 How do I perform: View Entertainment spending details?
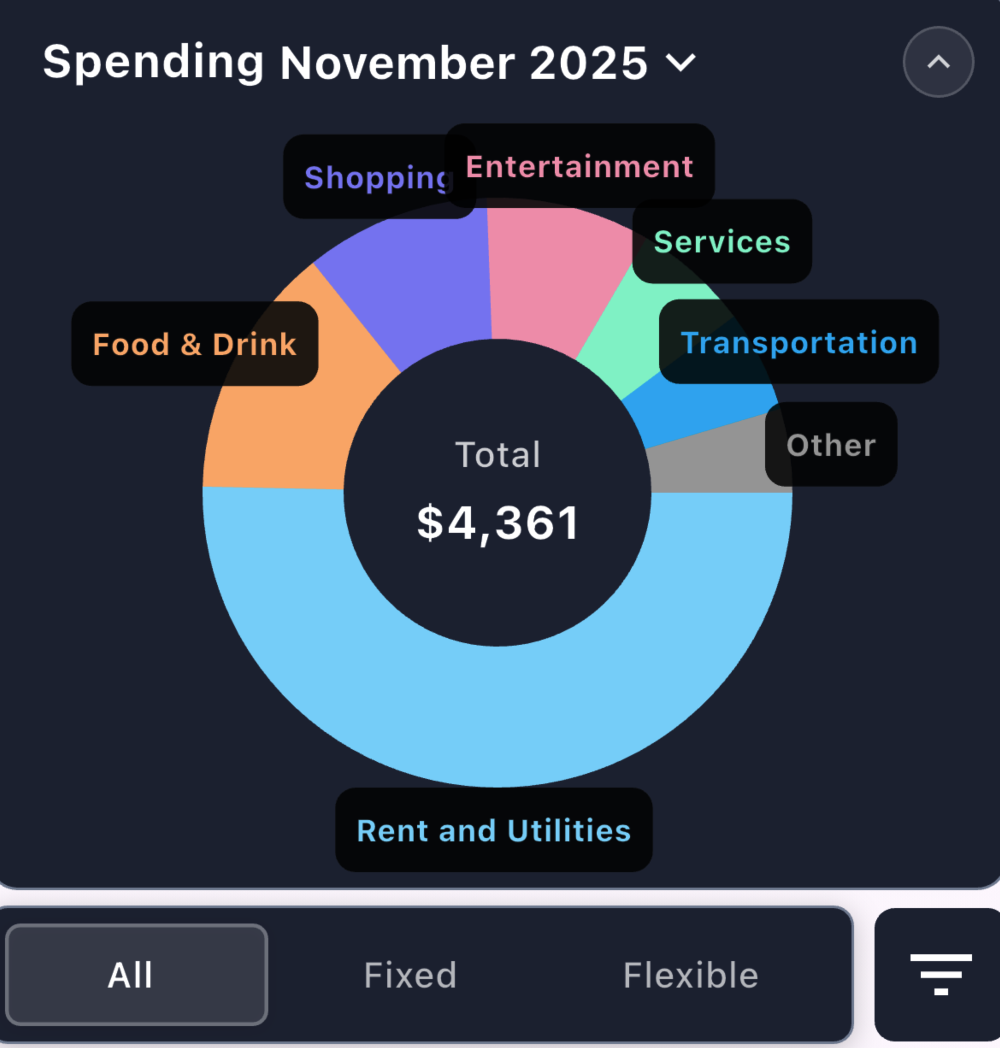pos(580,166)
